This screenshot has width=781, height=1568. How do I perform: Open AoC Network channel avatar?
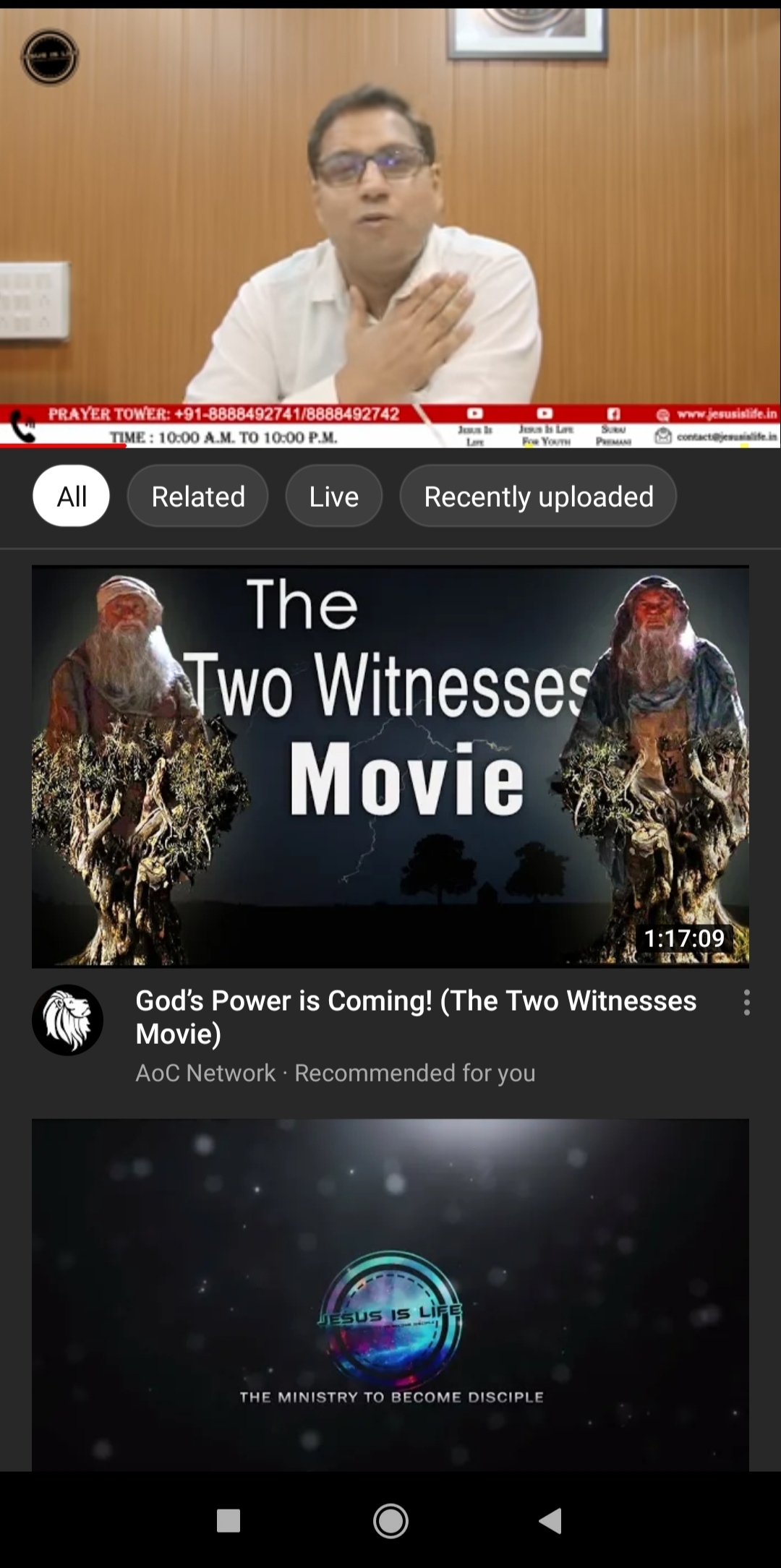coord(68,1020)
